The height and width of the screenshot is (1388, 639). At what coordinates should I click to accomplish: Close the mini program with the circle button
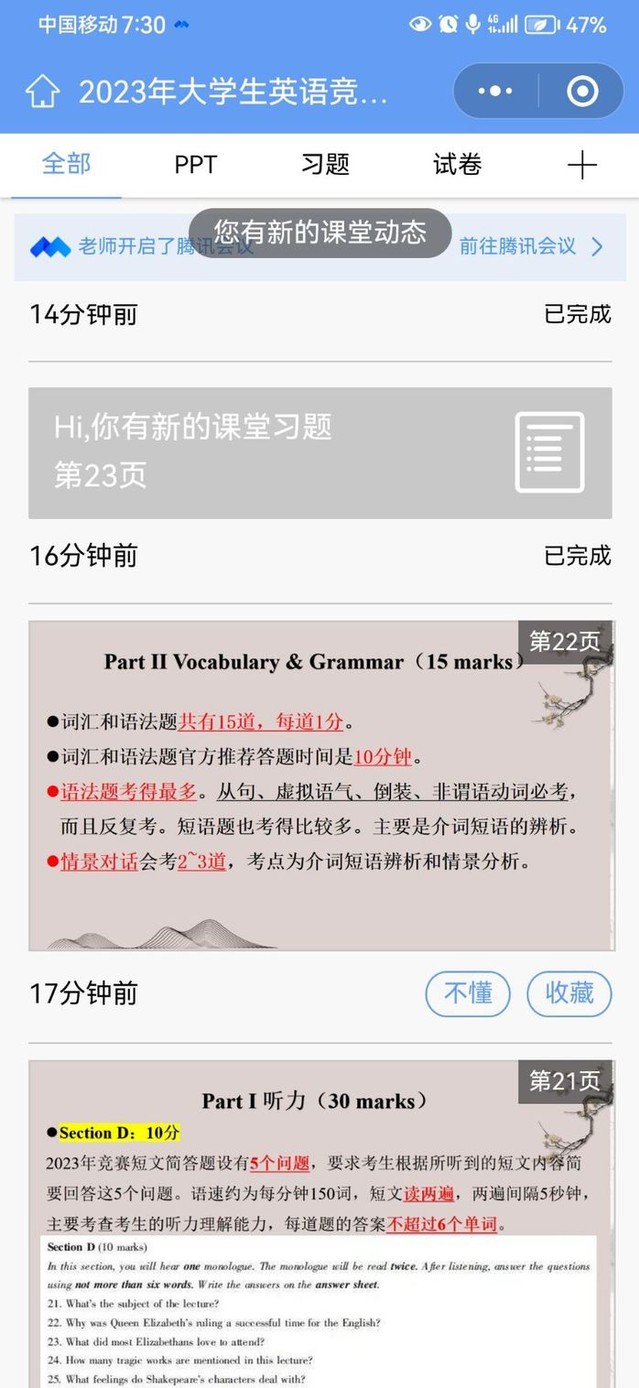(x=582, y=92)
